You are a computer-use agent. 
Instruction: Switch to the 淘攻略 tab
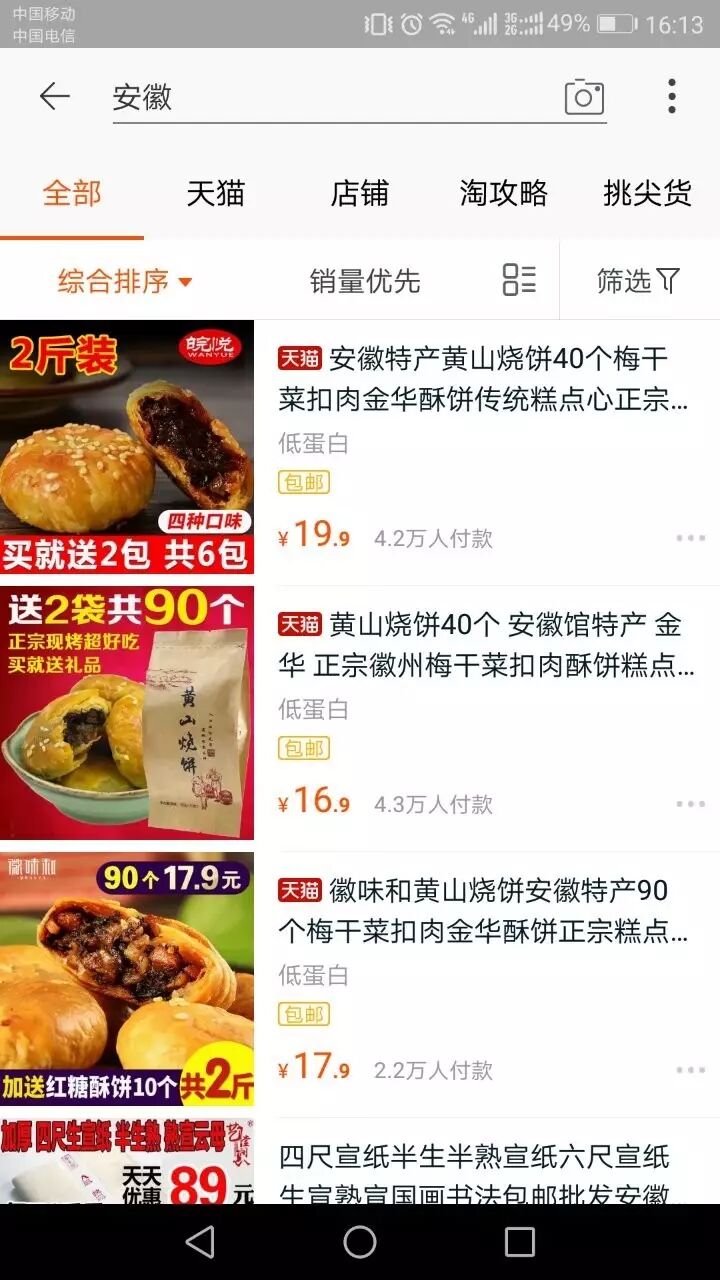[503, 193]
